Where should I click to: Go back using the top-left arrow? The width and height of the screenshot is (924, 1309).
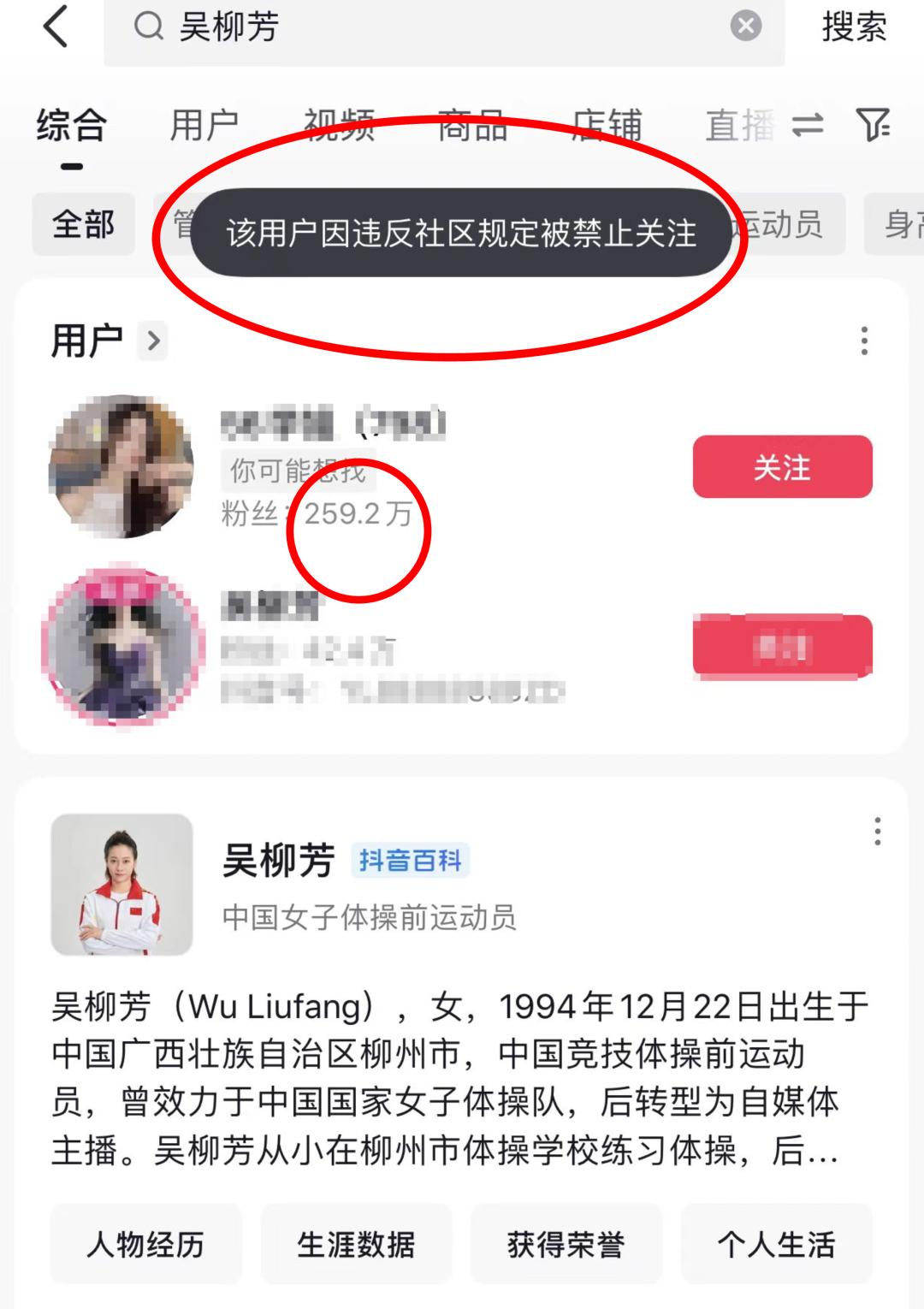pos(56,27)
